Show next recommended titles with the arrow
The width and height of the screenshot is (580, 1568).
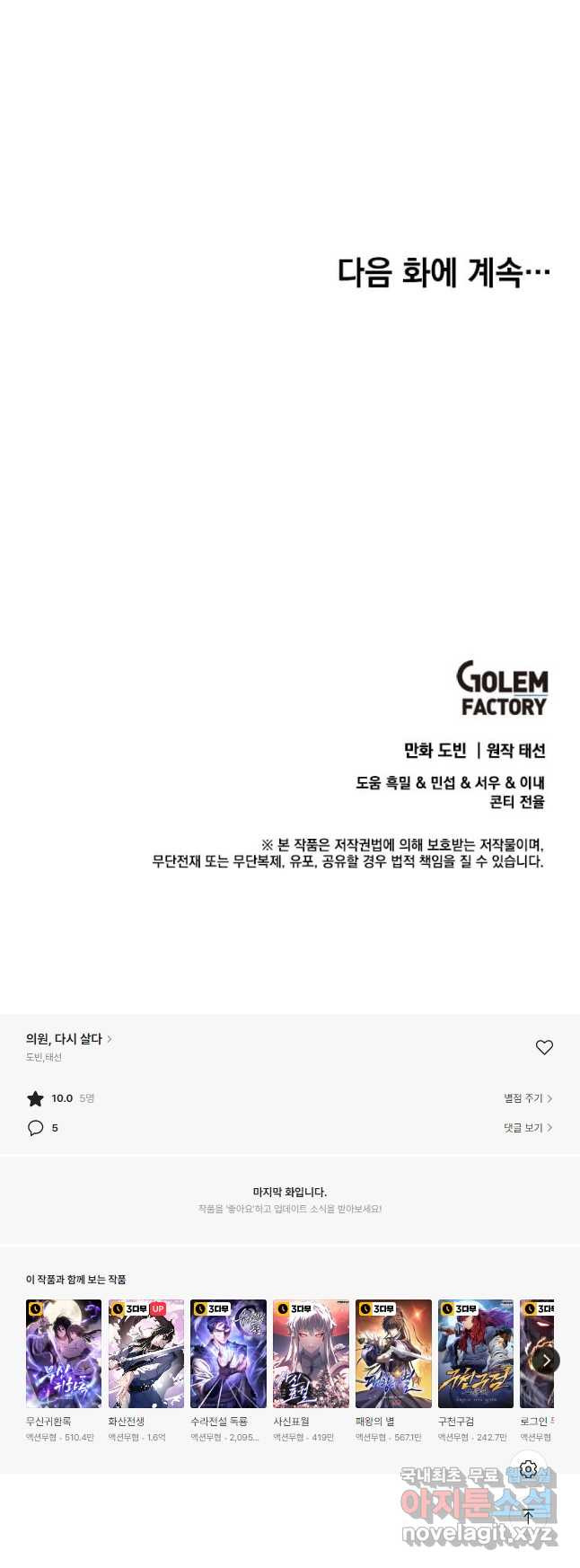click(546, 1361)
